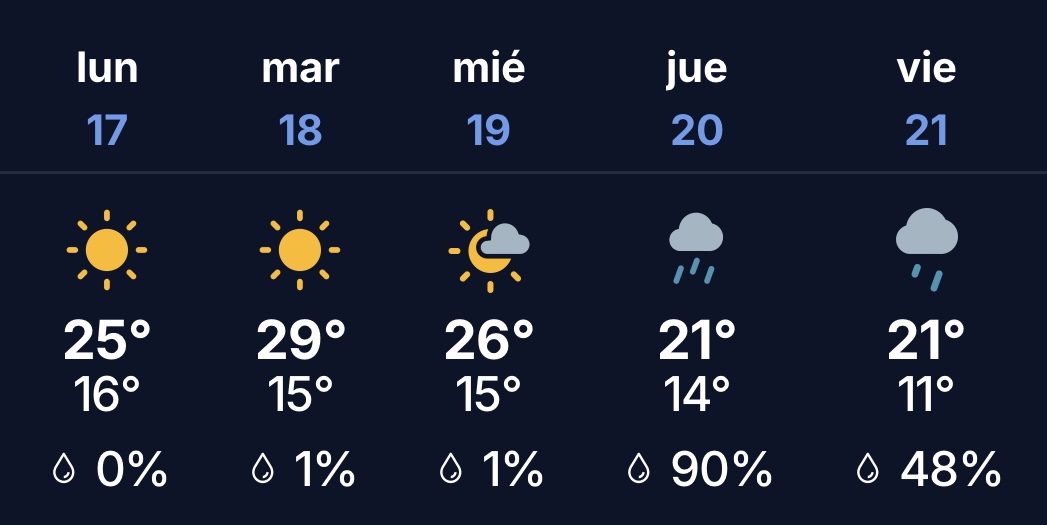Screen dimensions: 1047x525
Task: Select Tuesday 18 forecast column
Action: (300, 250)
